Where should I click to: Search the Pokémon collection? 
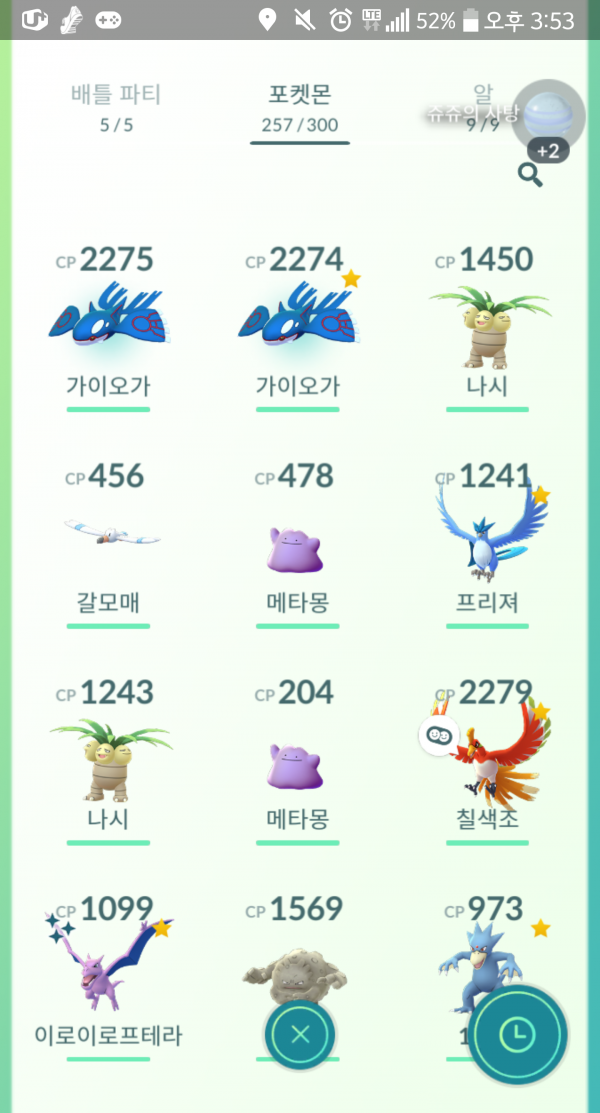[530, 177]
